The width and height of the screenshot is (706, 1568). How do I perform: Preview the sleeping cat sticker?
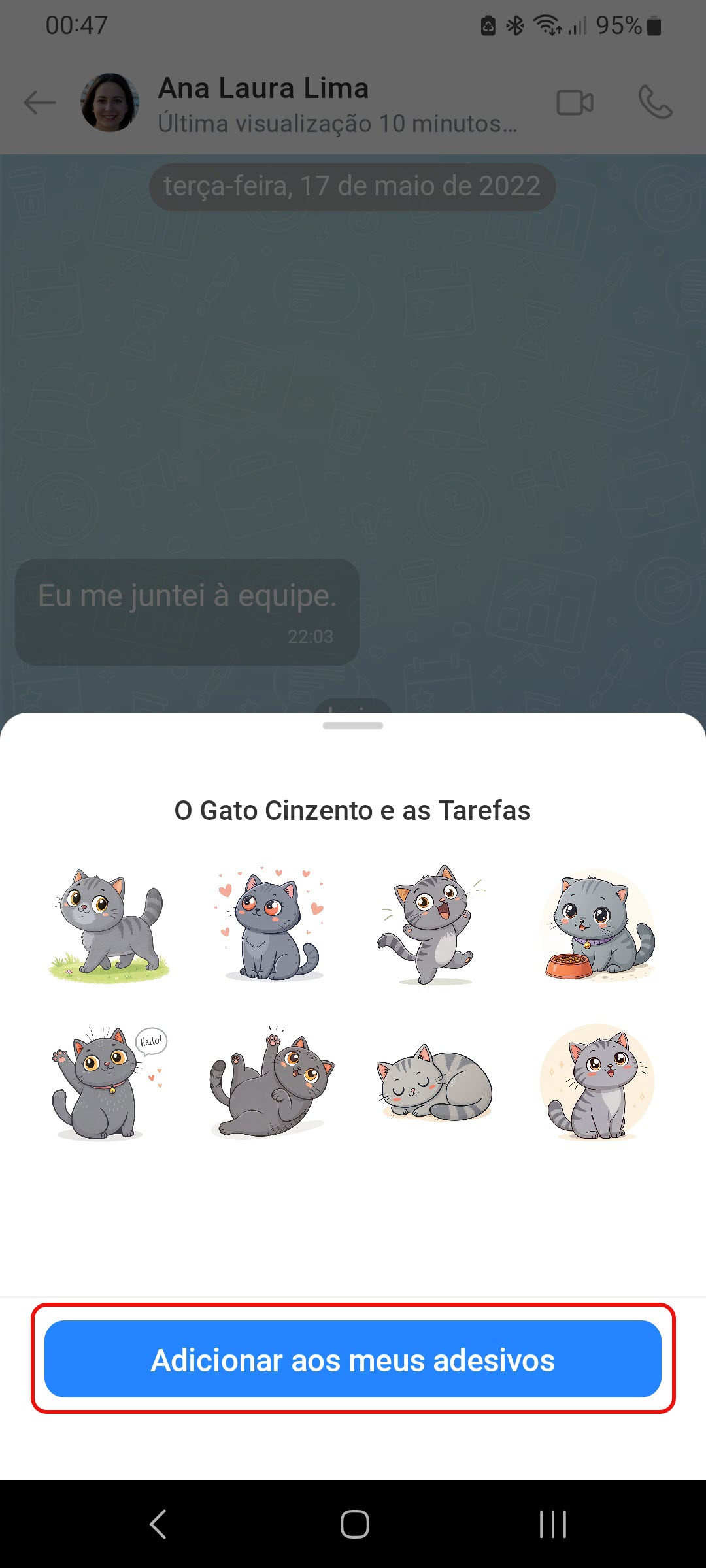coord(433,1083)
